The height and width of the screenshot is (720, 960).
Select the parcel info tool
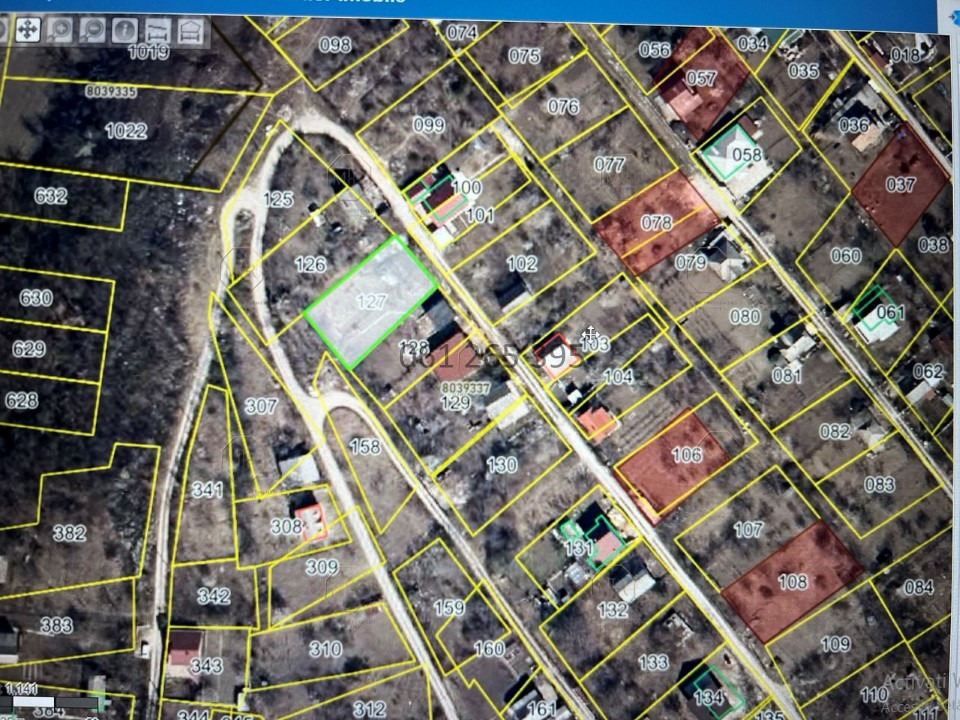[x=125, y=30]
